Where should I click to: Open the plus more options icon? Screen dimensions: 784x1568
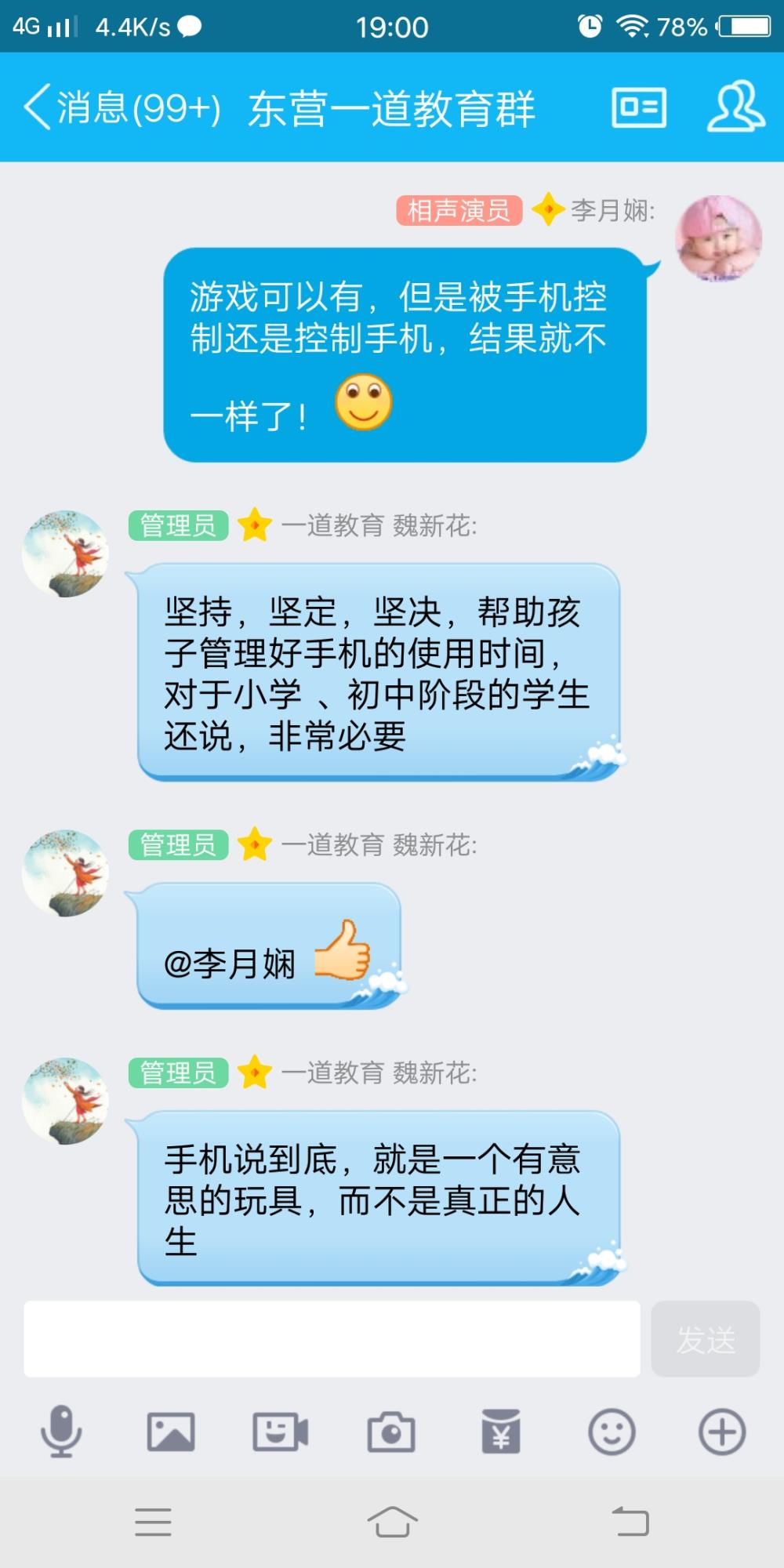tap(722, 1432)
